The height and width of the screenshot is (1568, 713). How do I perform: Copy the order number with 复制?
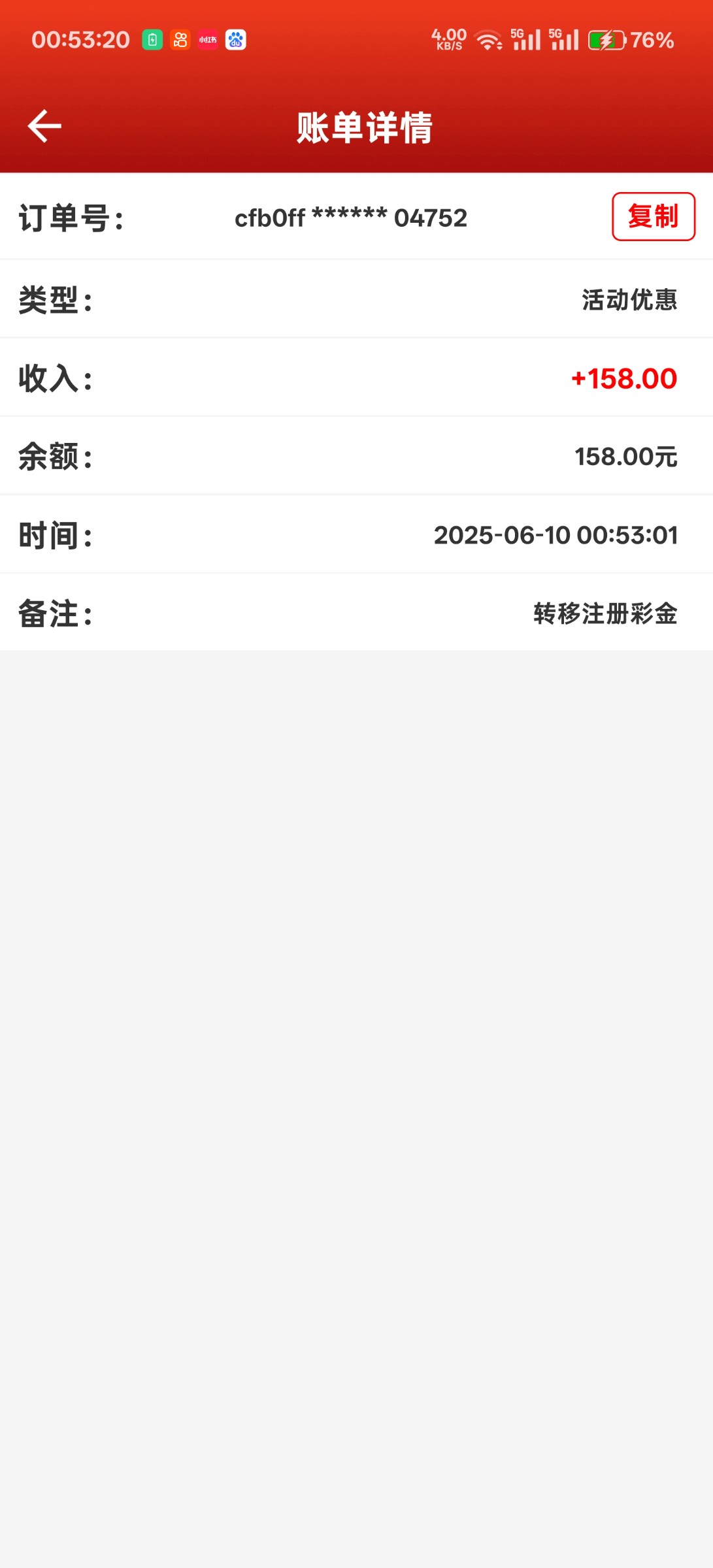click(653, 216)
